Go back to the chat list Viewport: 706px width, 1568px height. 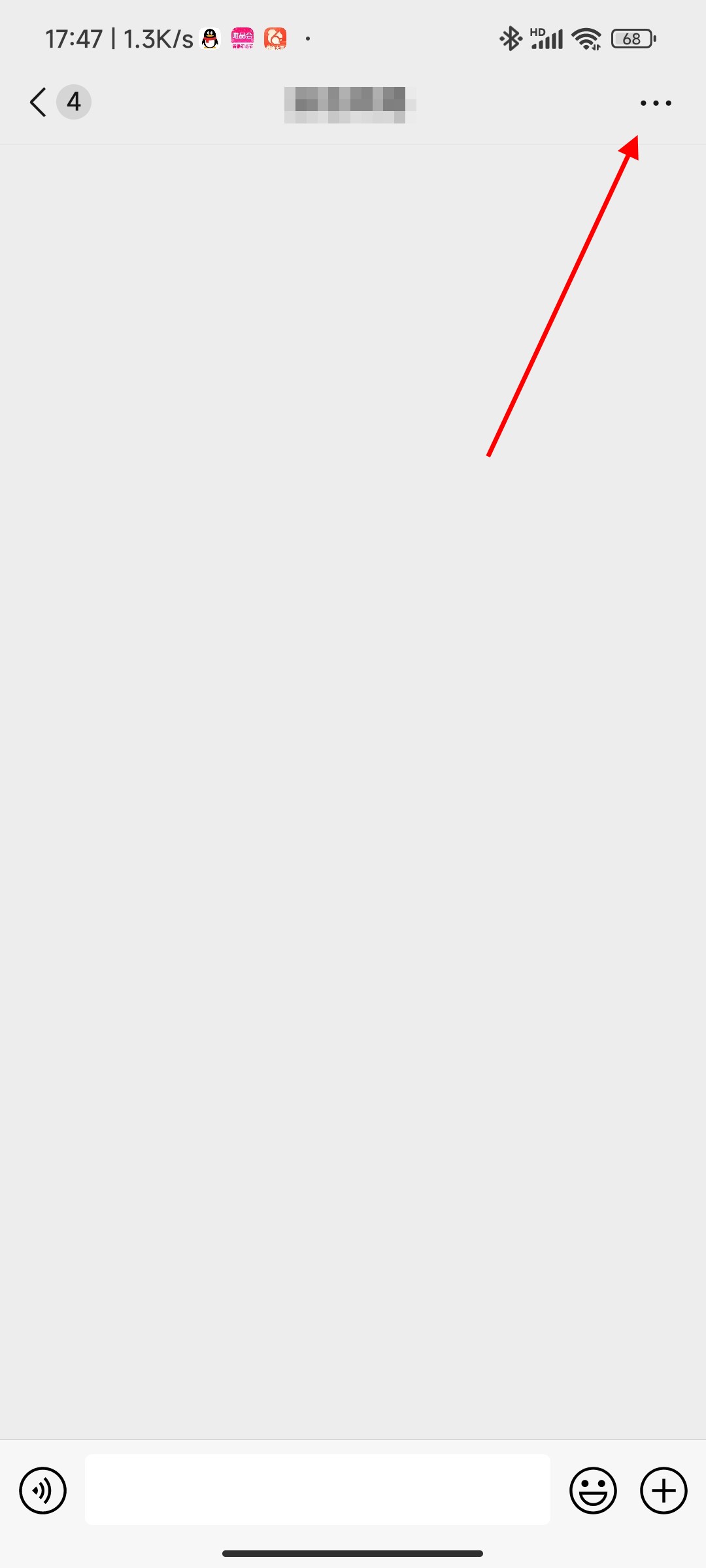(x=39, y=102)
